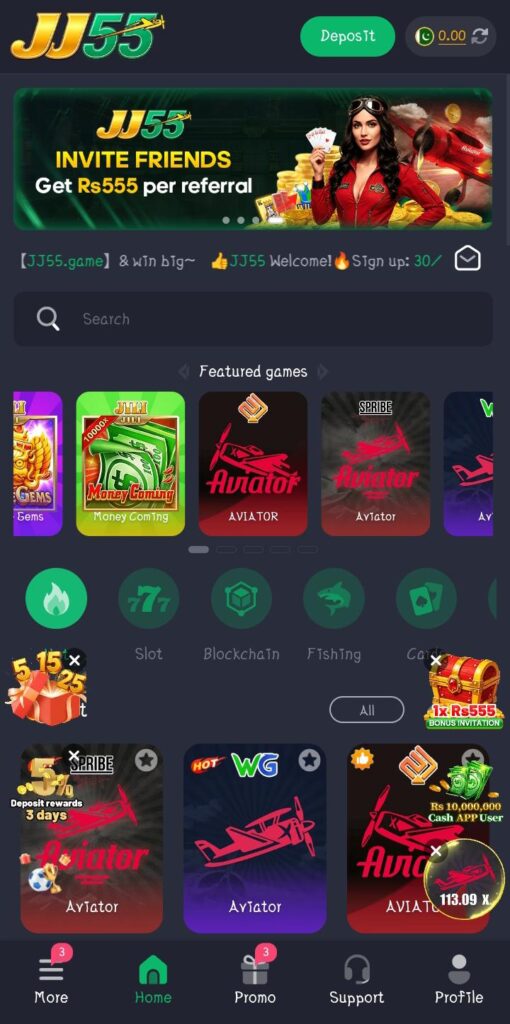Open Money Coming featured game
The height and width of the screenshot is (1024, 510).
tap(131, 464)
